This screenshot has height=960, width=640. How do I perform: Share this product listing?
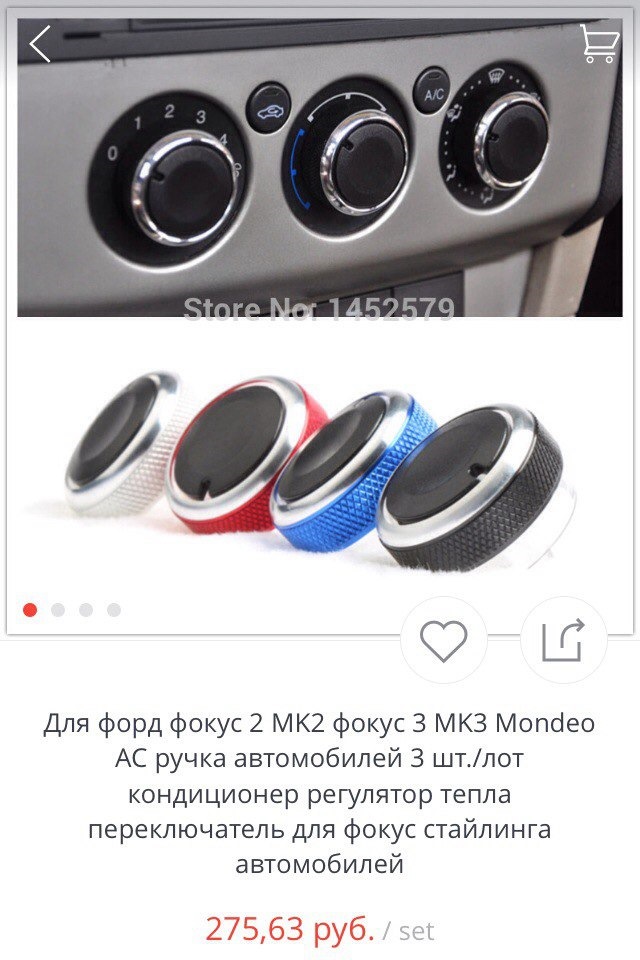click(563, 640)
